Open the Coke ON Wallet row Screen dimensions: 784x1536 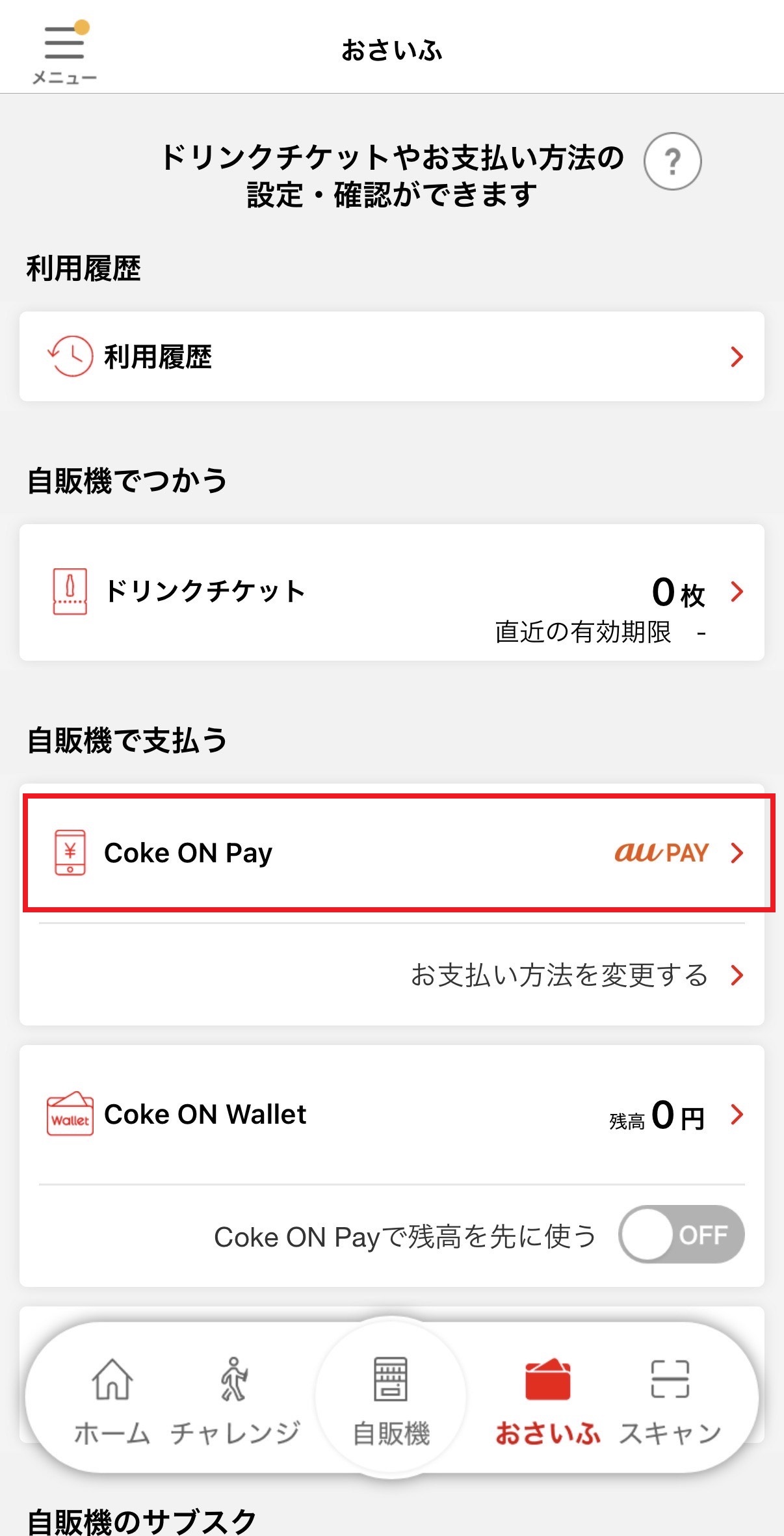pyautogui.click(x=391, y=1115)
